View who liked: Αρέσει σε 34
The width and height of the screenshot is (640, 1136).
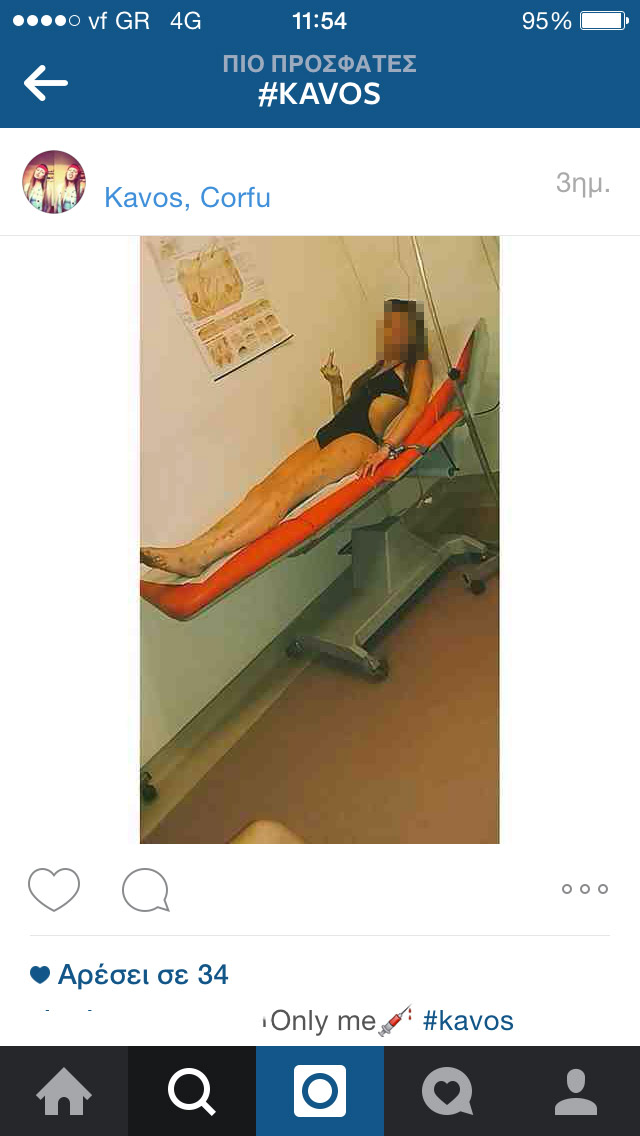[129, 975]
